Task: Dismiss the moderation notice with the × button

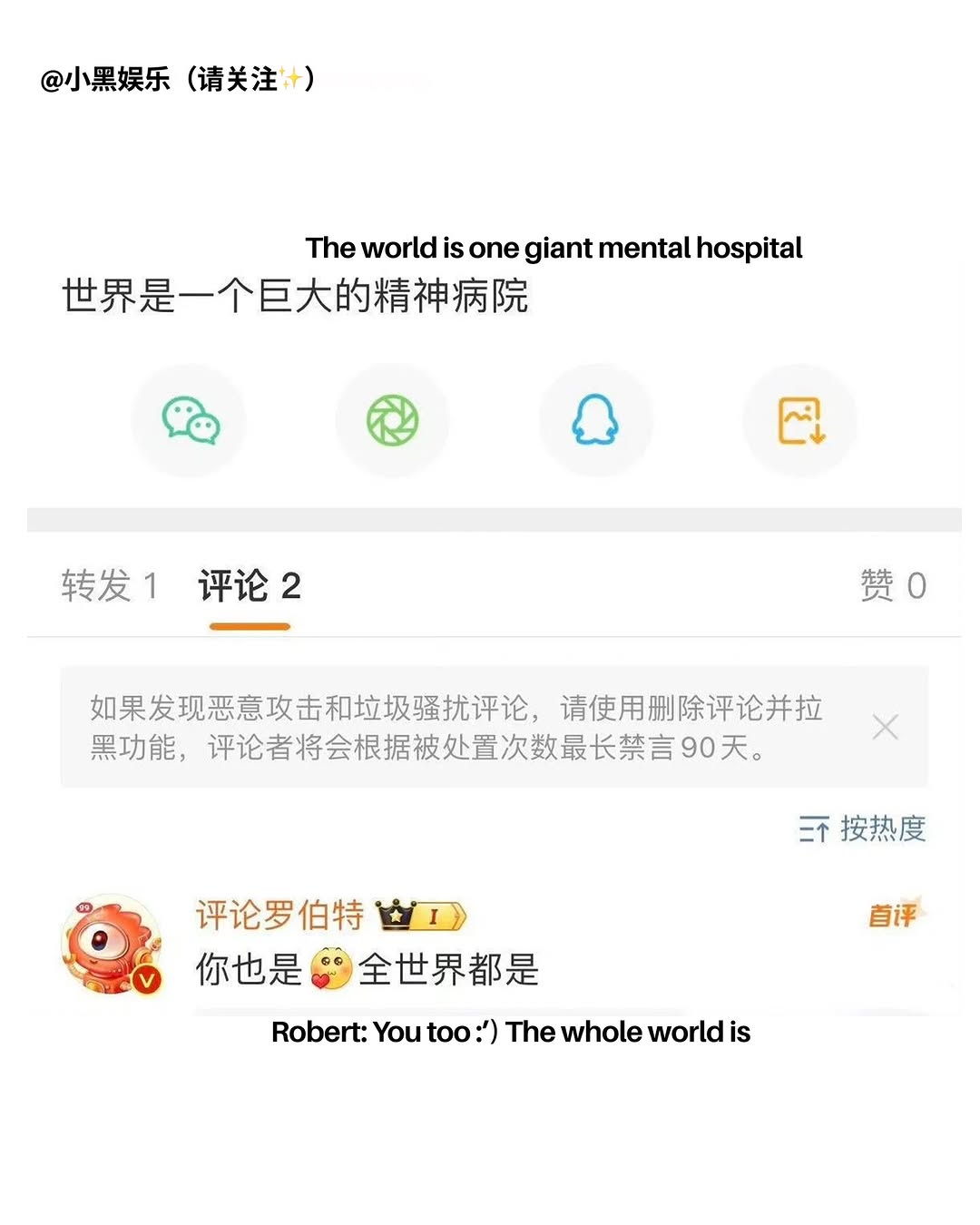Action: click(885, 727)
